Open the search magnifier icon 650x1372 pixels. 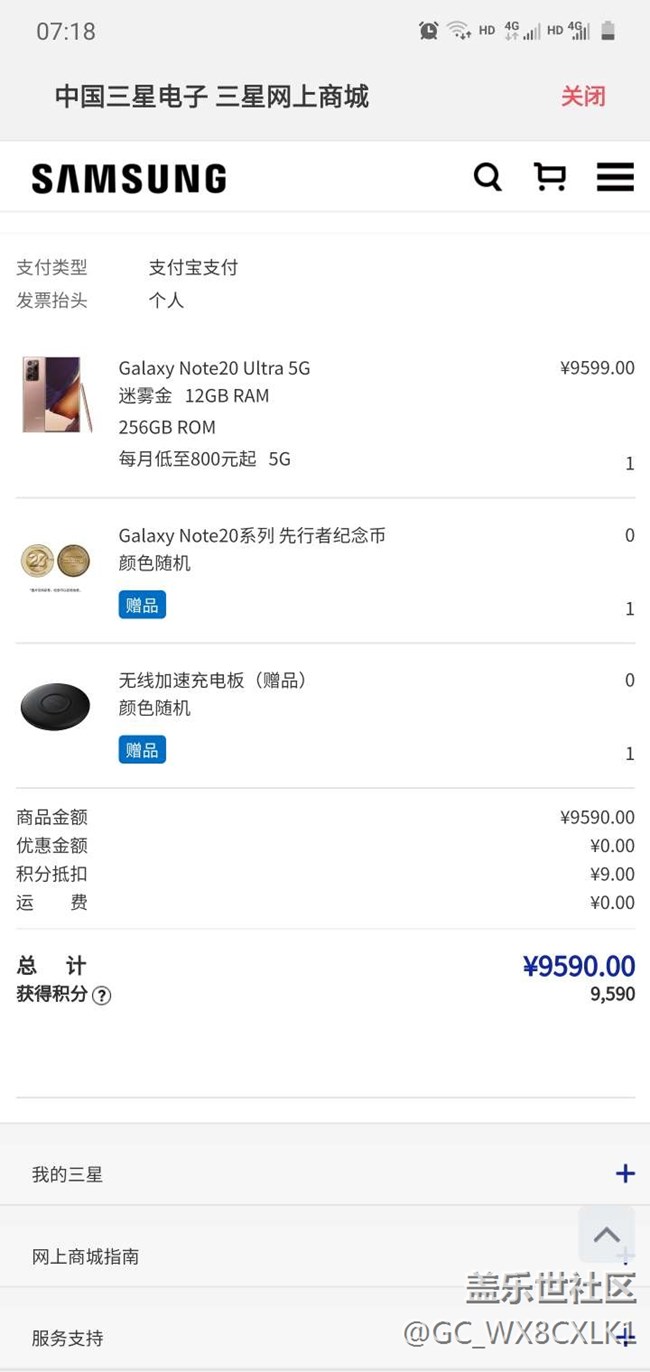[x=487, y=177]
